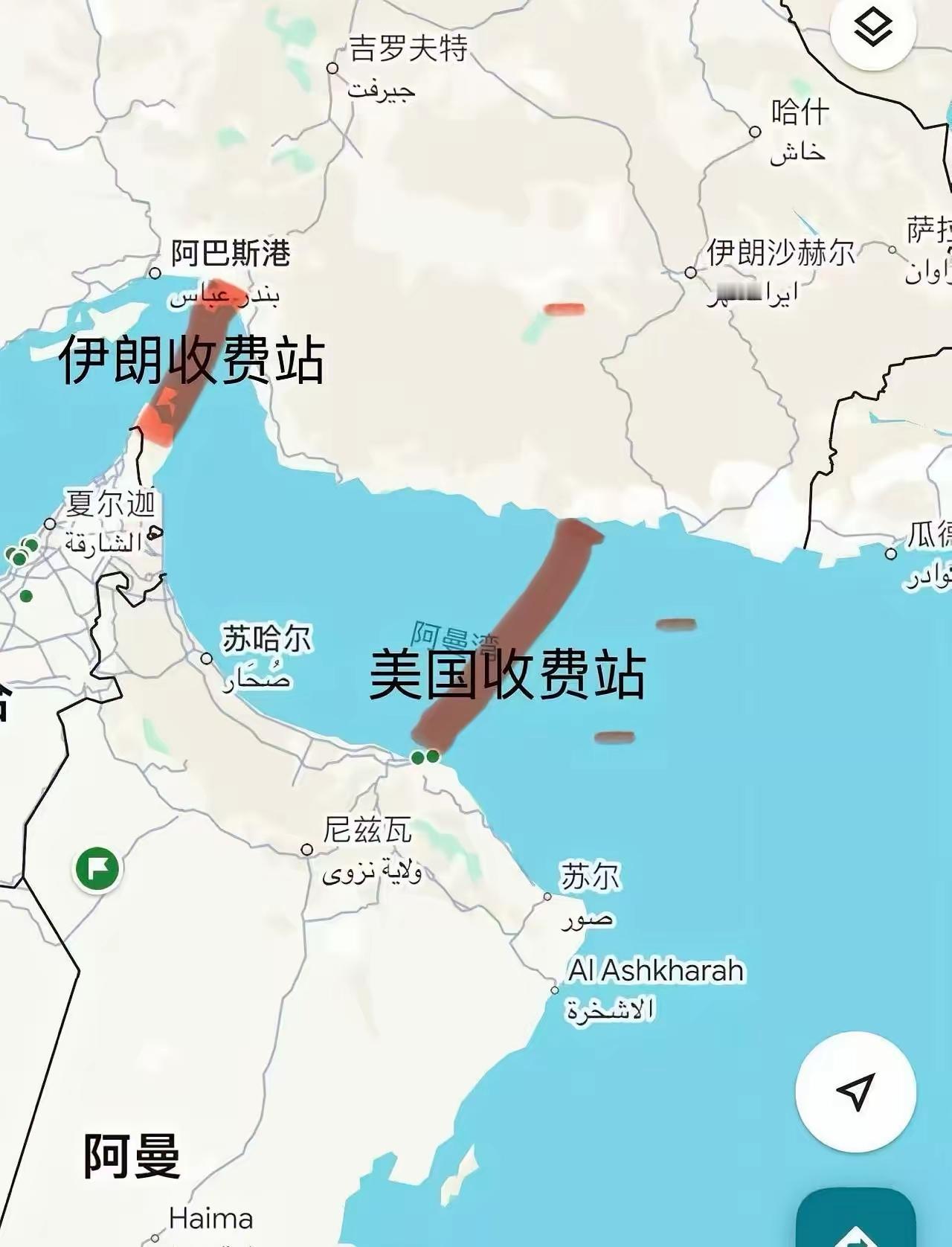Open the map layers selector
Image resolution: width=952 pixels, height=1247 pixels.
click(873, 25)
